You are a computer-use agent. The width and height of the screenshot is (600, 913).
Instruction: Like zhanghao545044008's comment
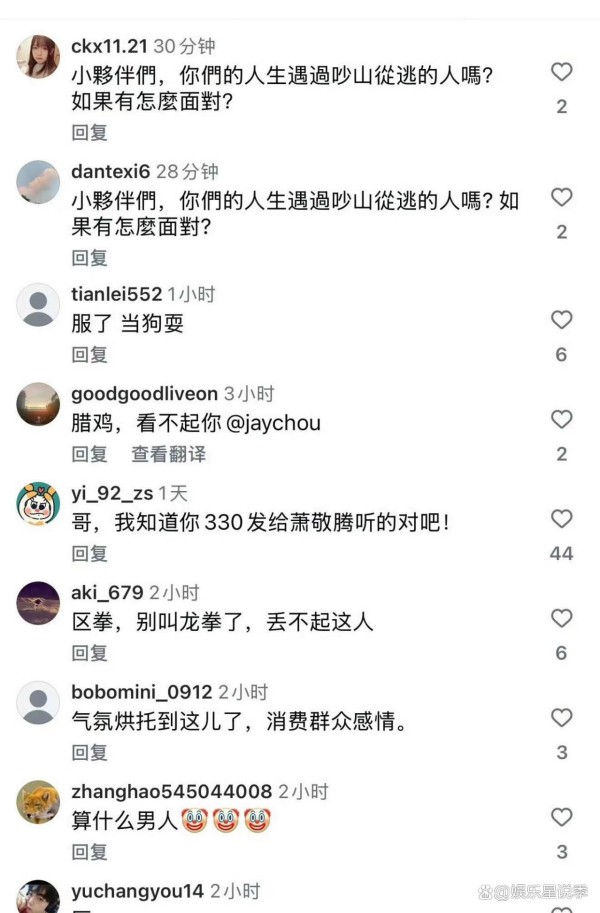point(562,817)
